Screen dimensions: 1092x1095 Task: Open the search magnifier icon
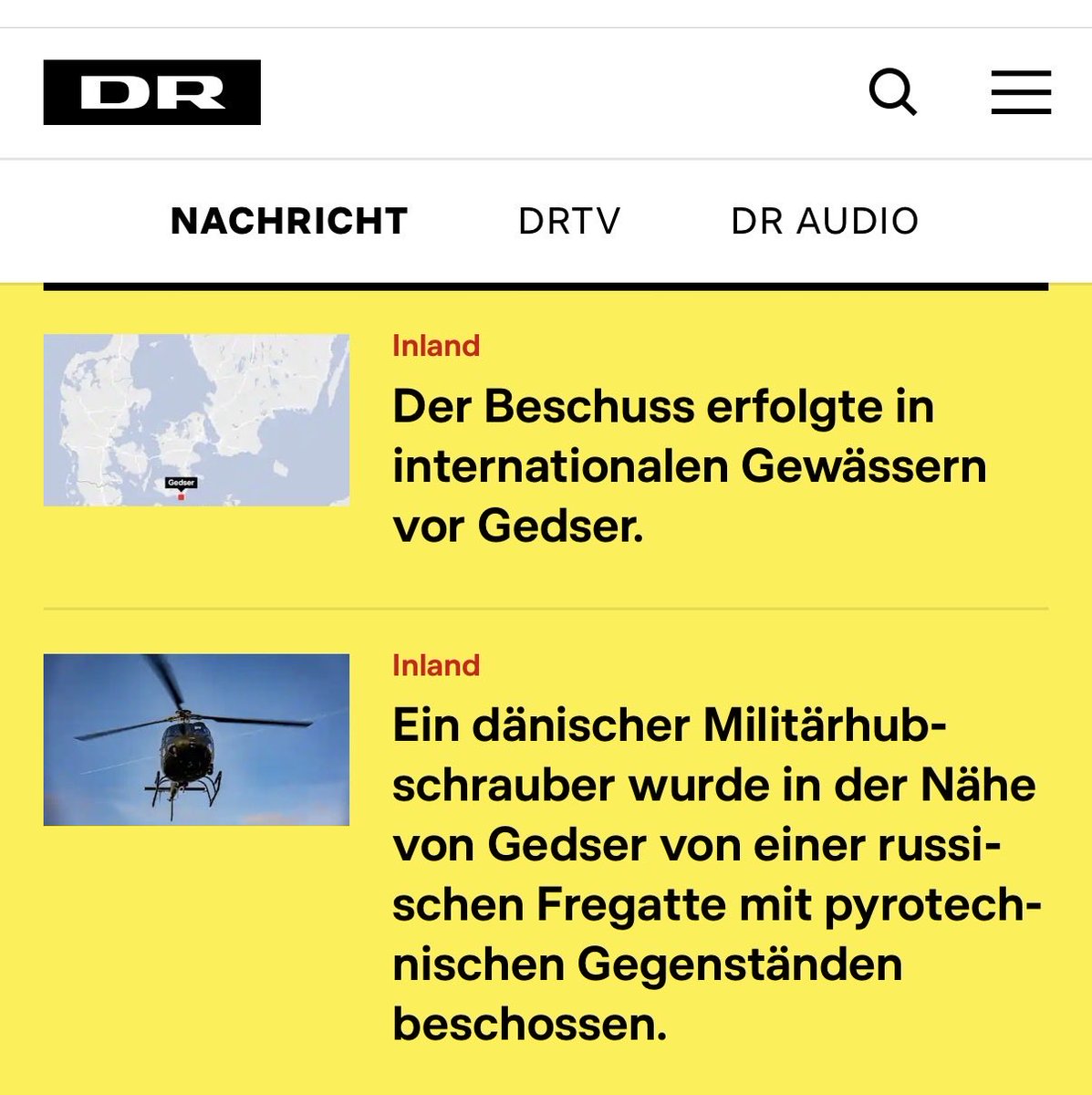(x=892, y=92)
